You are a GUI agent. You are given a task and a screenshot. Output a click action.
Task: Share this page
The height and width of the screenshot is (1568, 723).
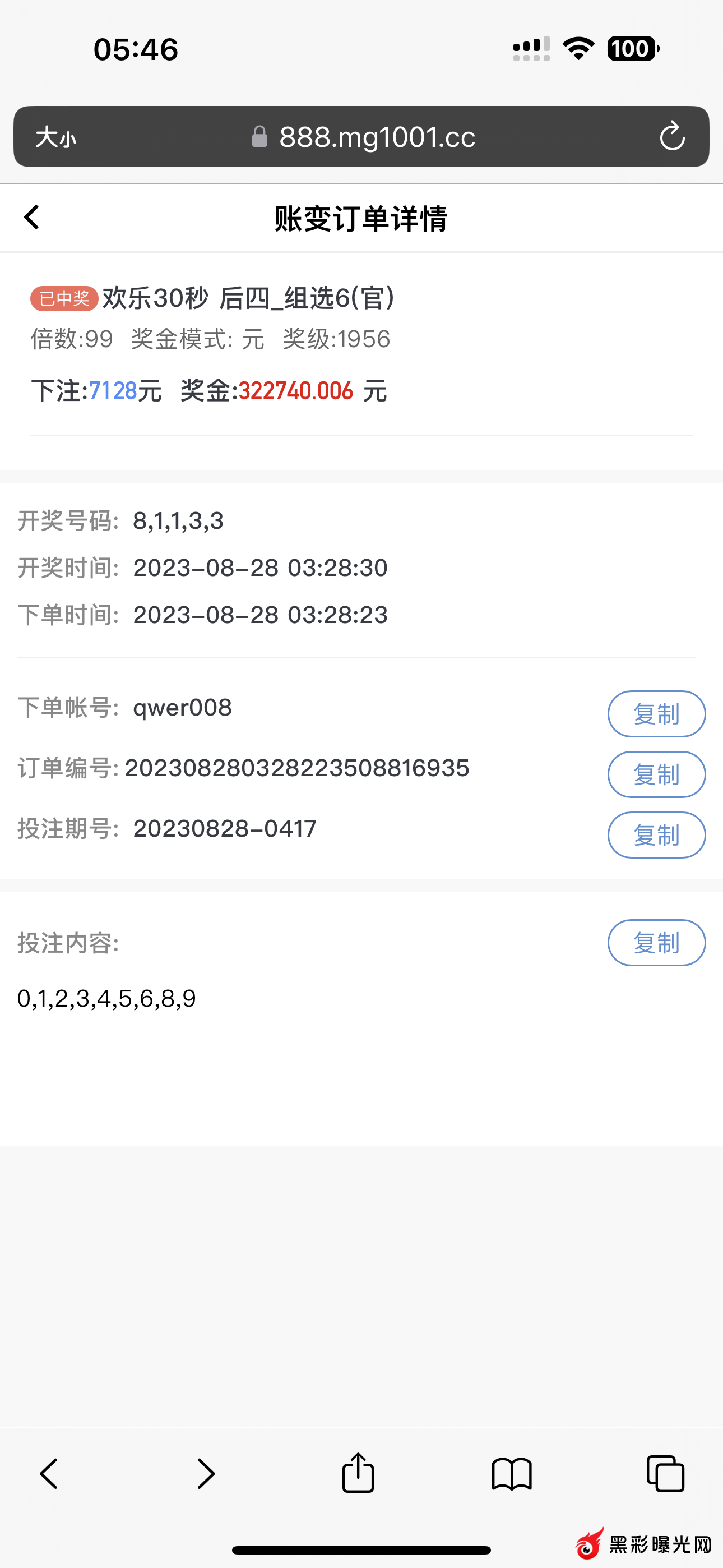358,1473
